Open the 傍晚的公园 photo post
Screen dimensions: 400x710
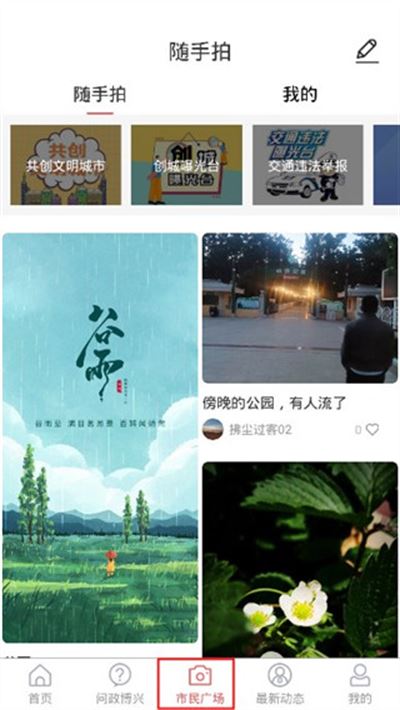coord(300,308)
